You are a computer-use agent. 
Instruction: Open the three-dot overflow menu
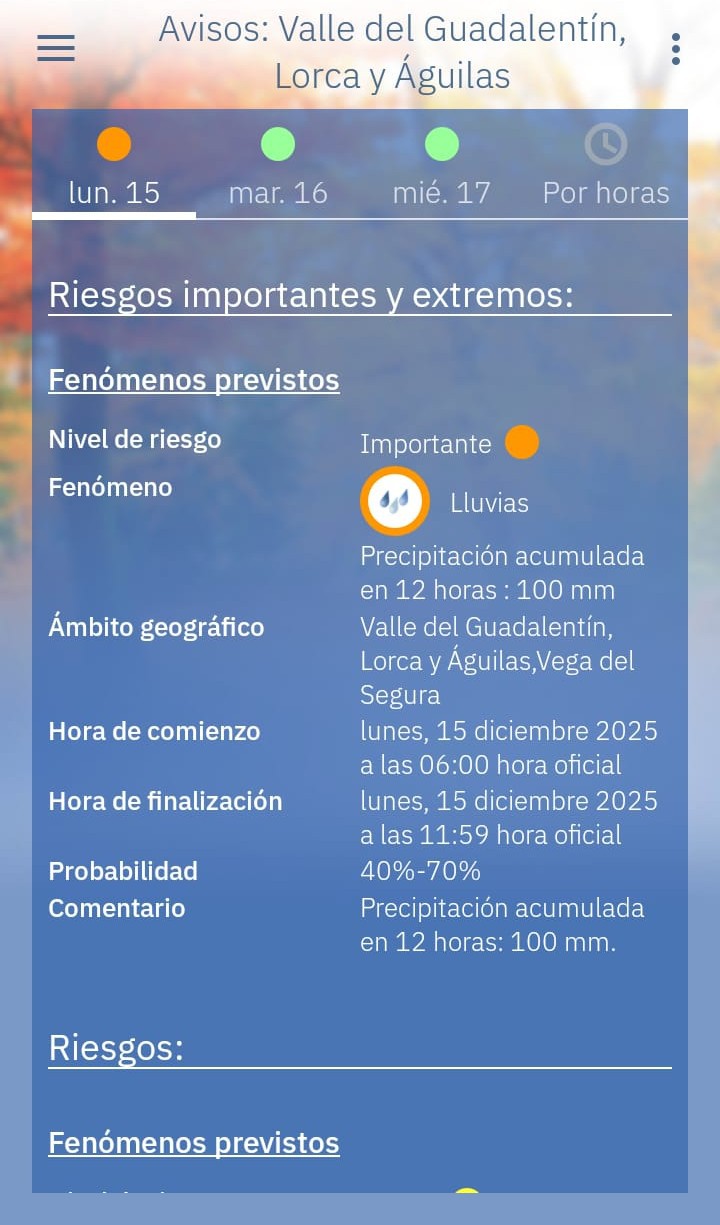click(x=676, y=48)
